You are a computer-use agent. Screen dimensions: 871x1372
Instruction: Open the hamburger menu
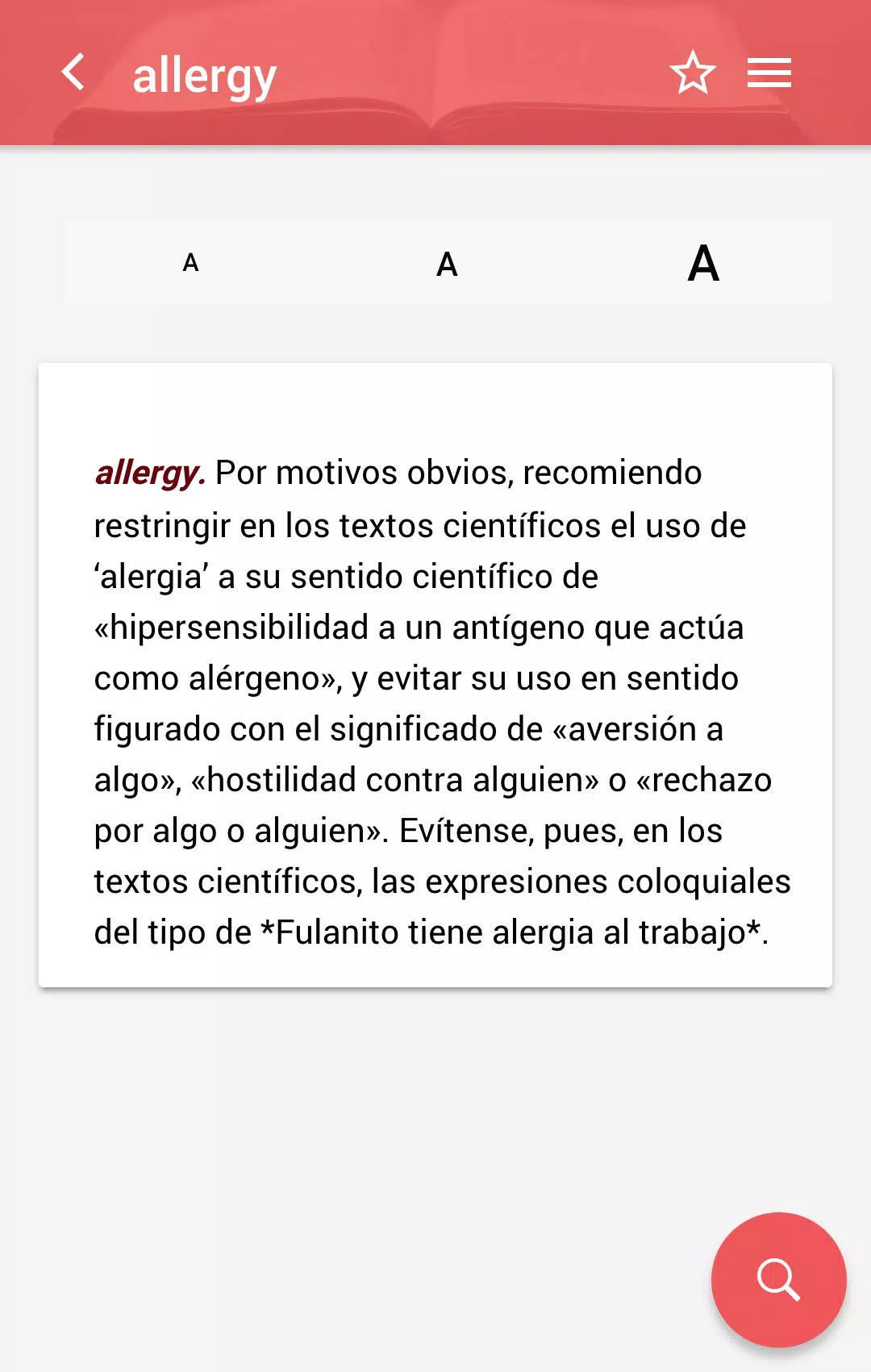(769, 73)
